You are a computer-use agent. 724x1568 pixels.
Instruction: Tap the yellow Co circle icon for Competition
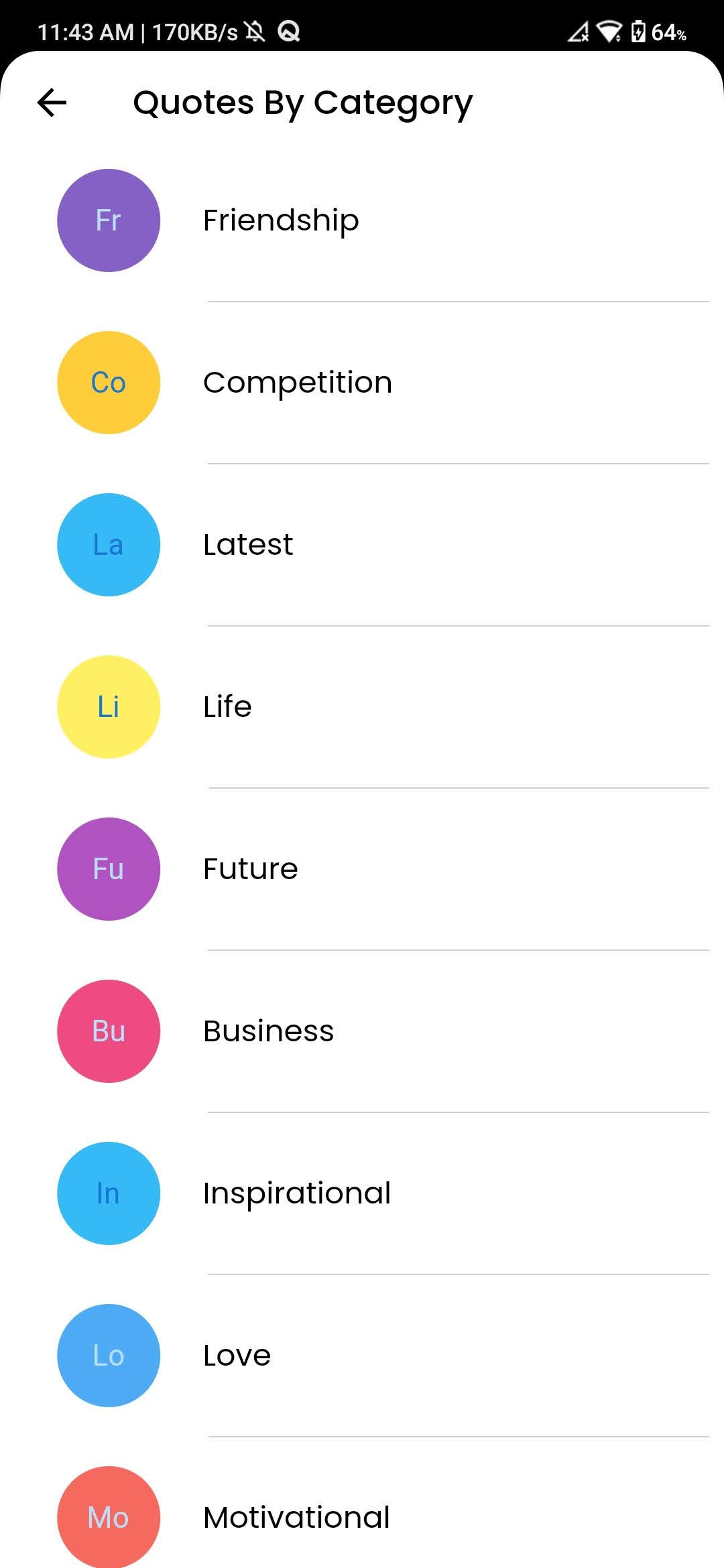[108, 382]
